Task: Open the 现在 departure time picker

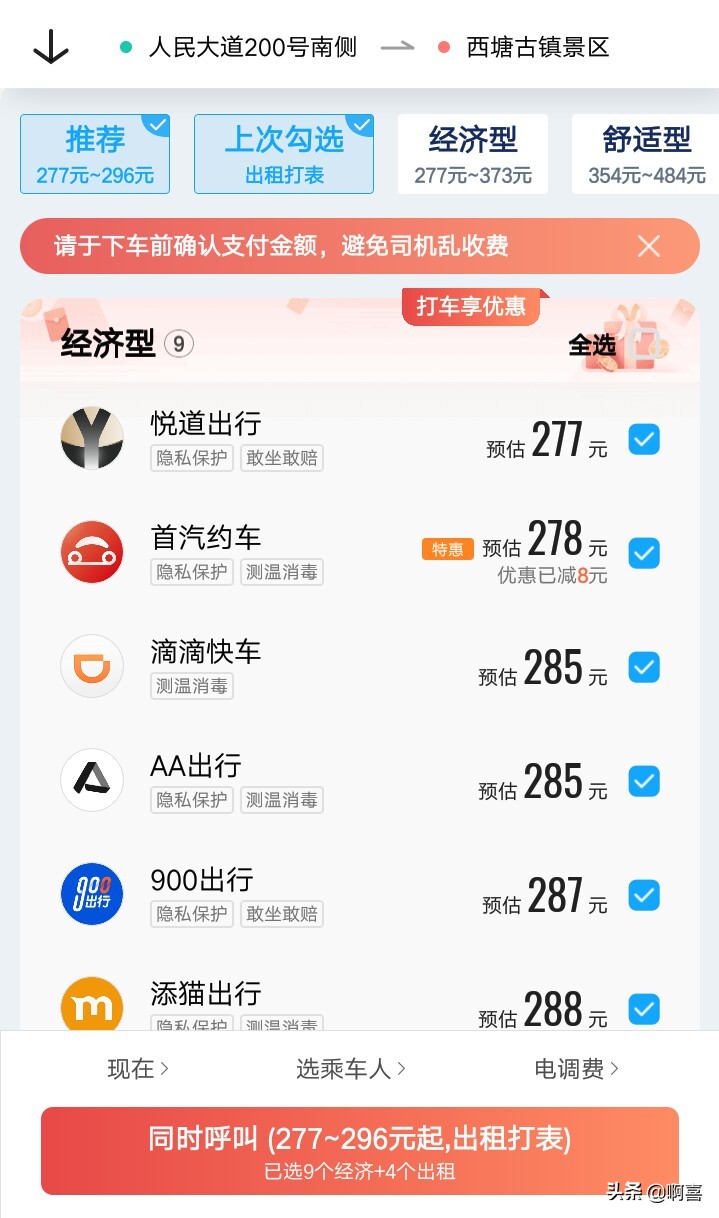Action: (138, 1069)
